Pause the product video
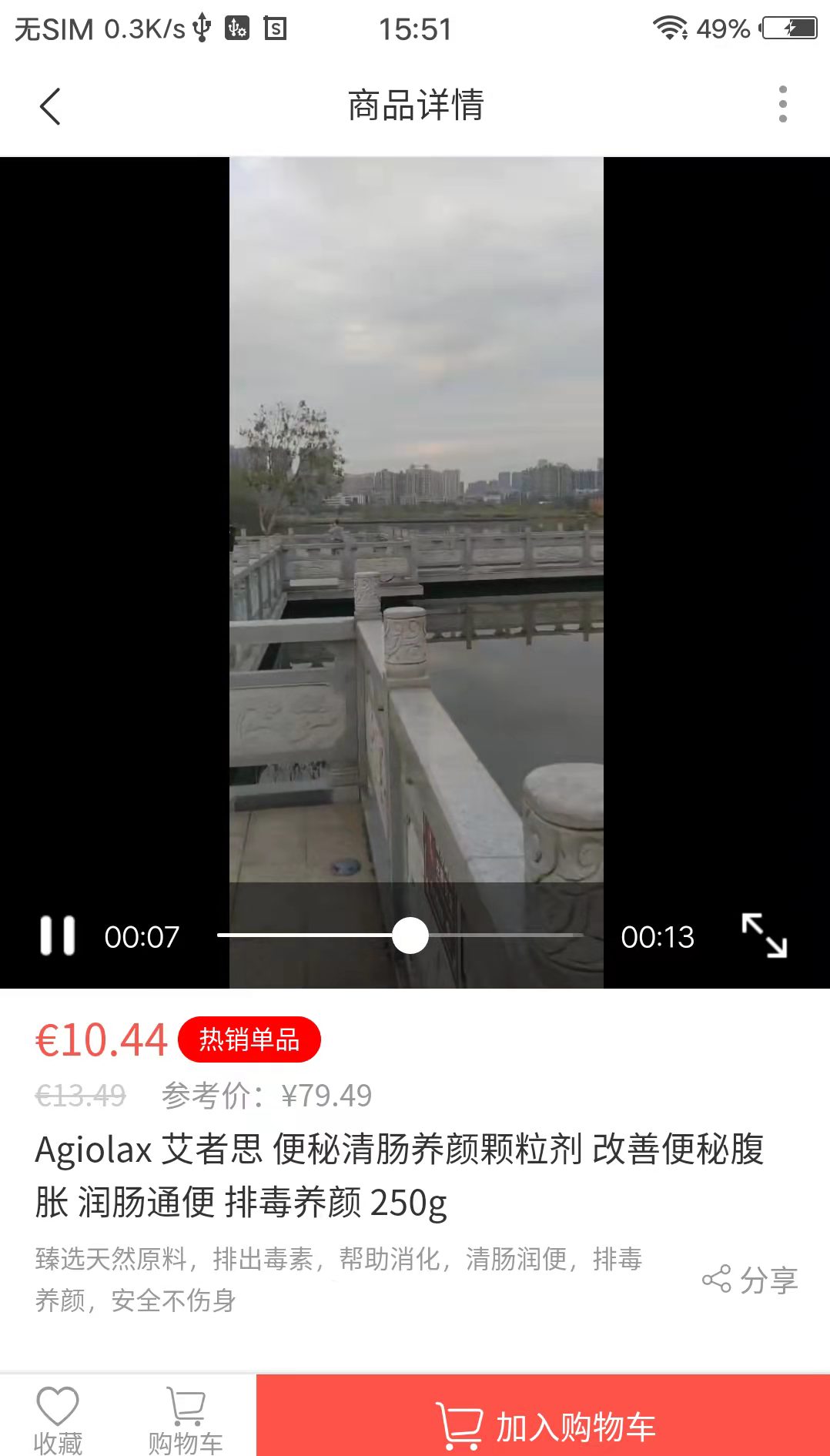 pos(58,936)
